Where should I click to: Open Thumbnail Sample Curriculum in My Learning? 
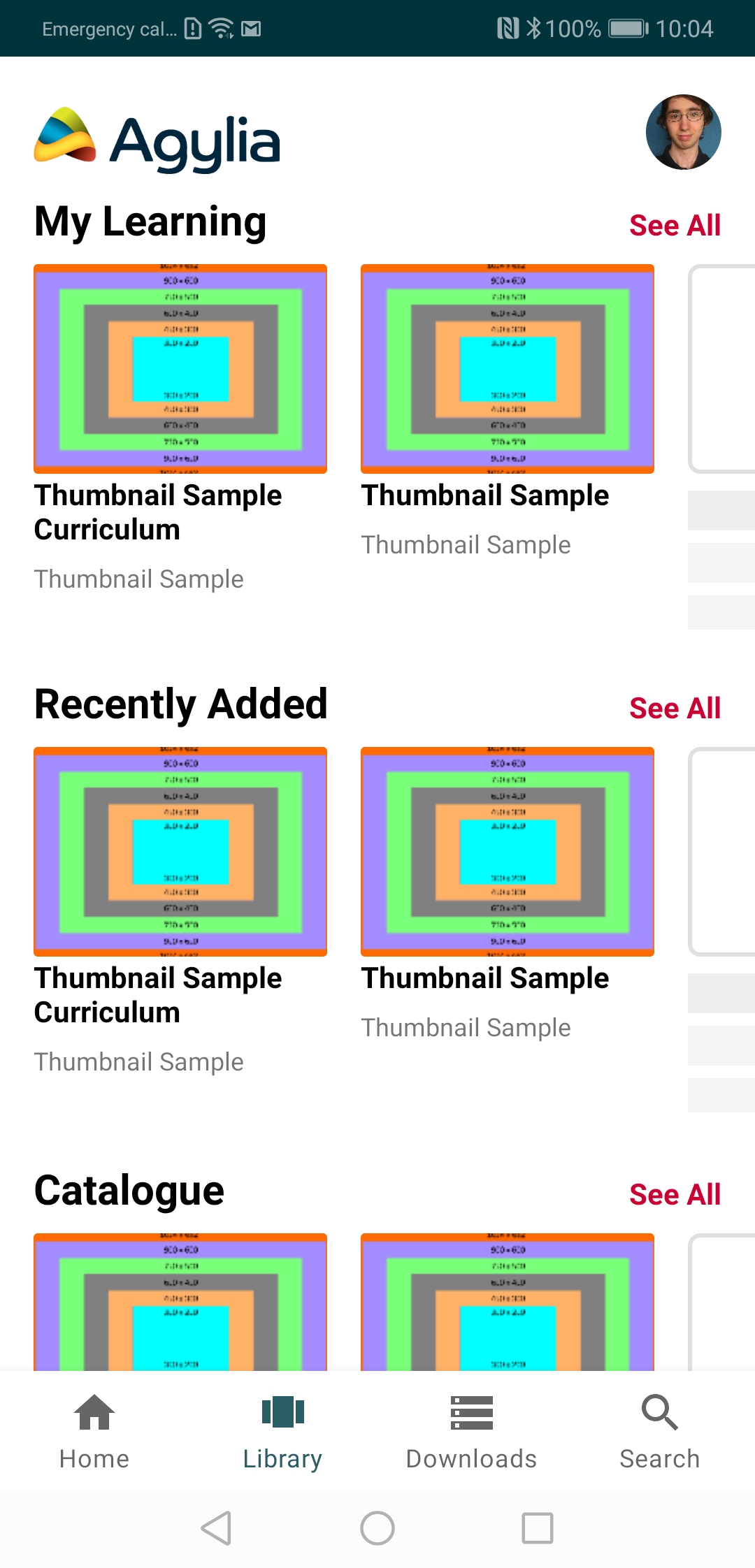(x=180, y=429)
